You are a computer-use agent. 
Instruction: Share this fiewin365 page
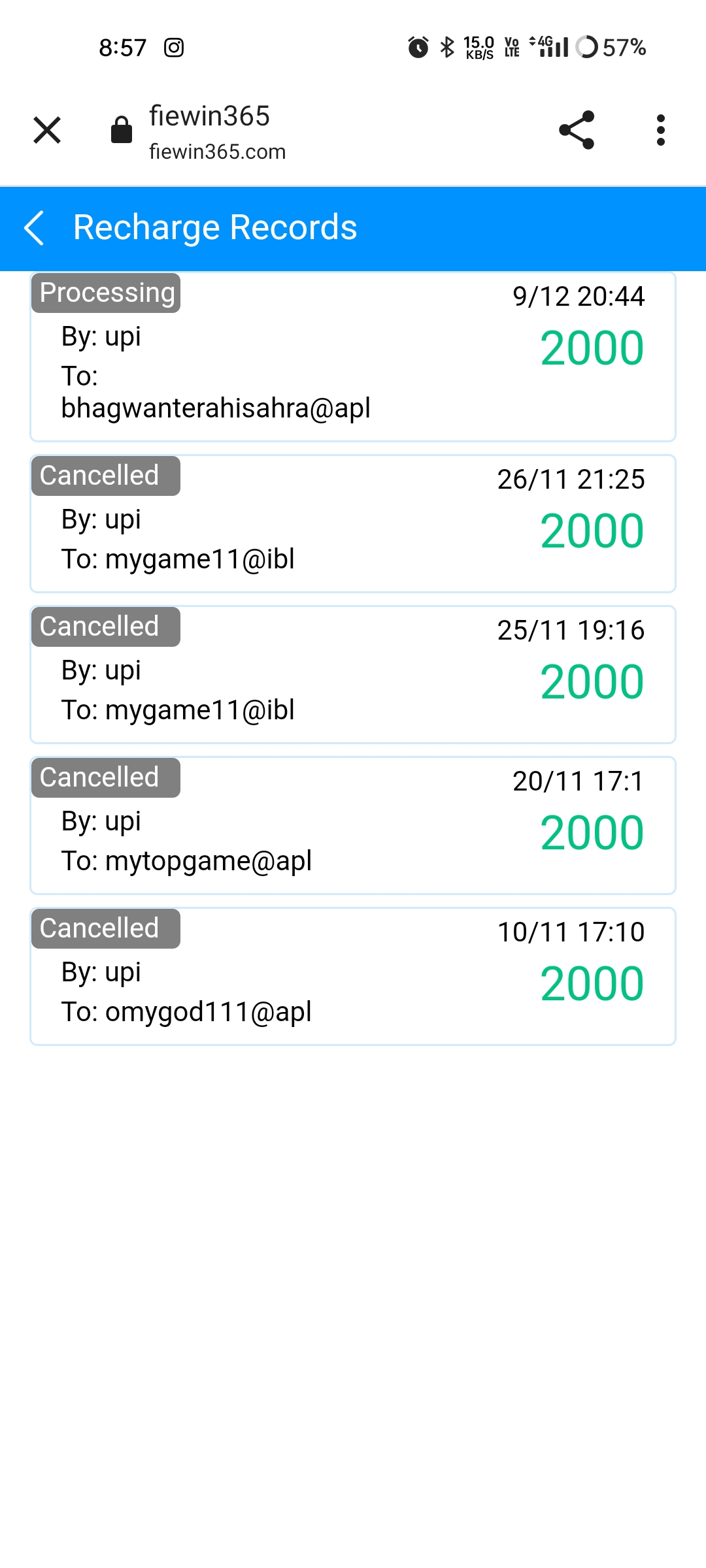(x=577, y=130)
